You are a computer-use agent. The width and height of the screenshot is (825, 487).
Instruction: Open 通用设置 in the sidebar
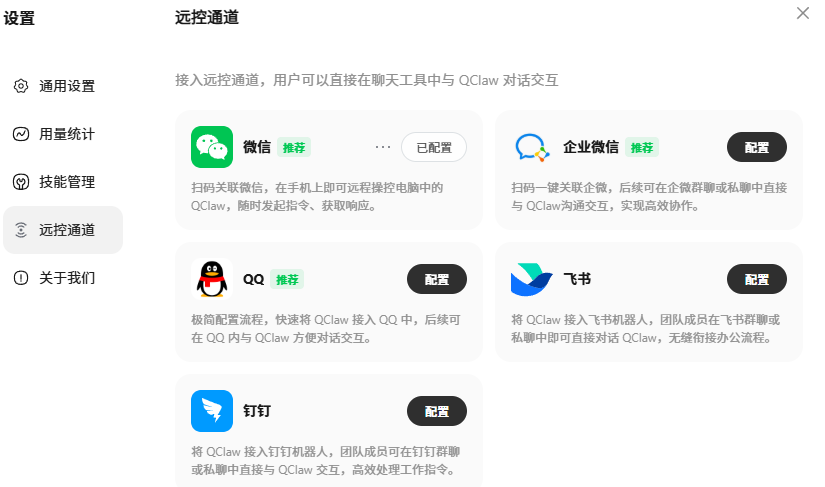(x=66, y=86)
